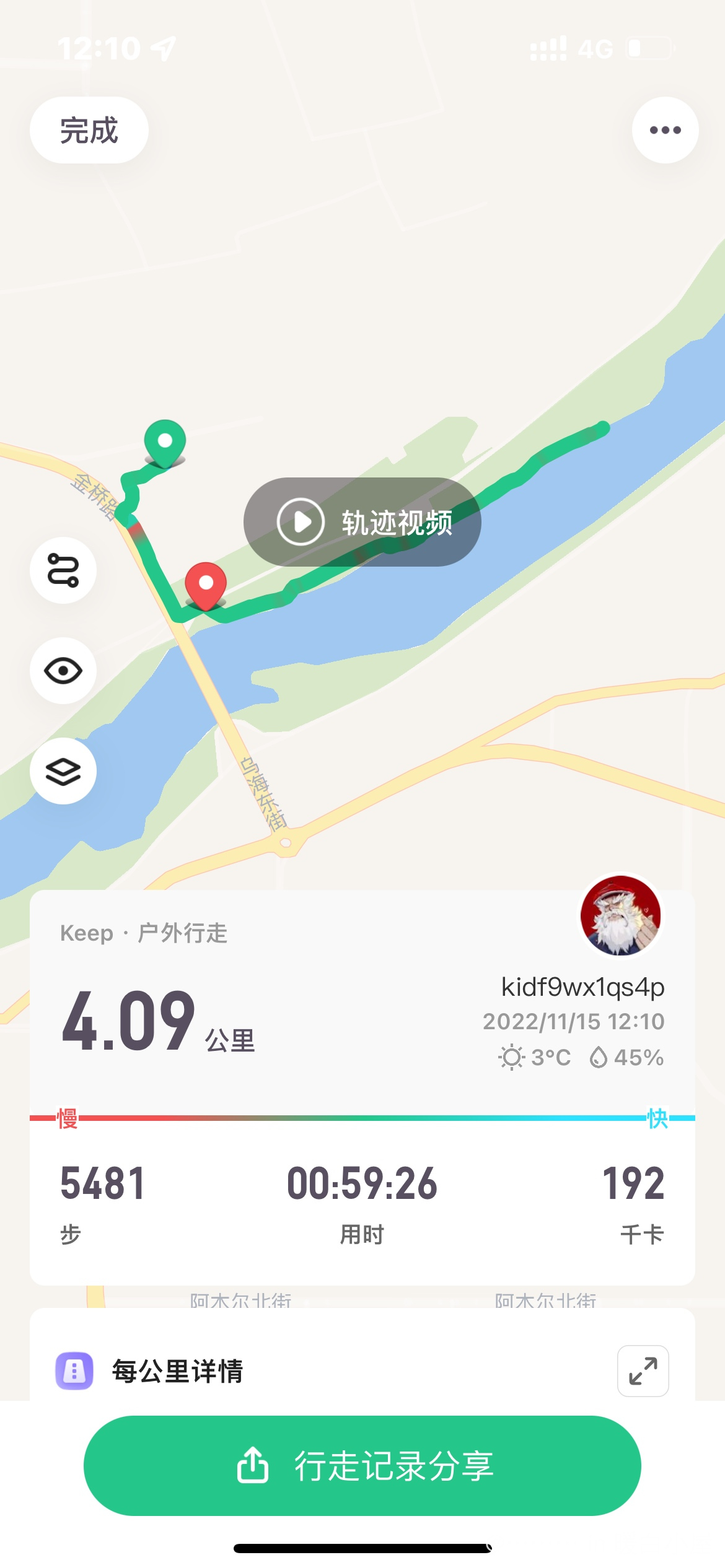The width and height of the screenshot is (725, 1568).
Task: Expand the 每公里详情 section
Action: coord(643,1370)
